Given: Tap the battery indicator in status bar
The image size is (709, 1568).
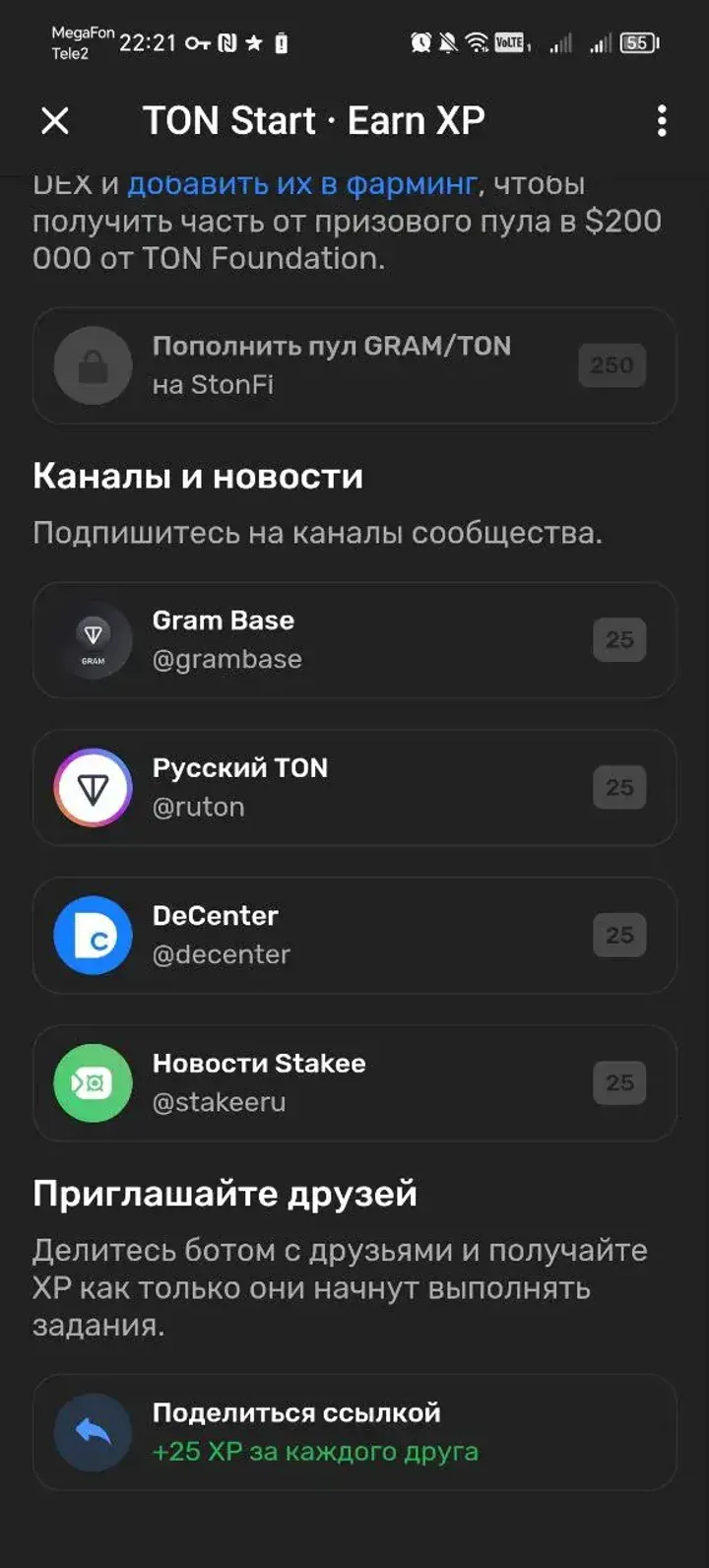Looking at the screenshot, I should pos(637,43).
